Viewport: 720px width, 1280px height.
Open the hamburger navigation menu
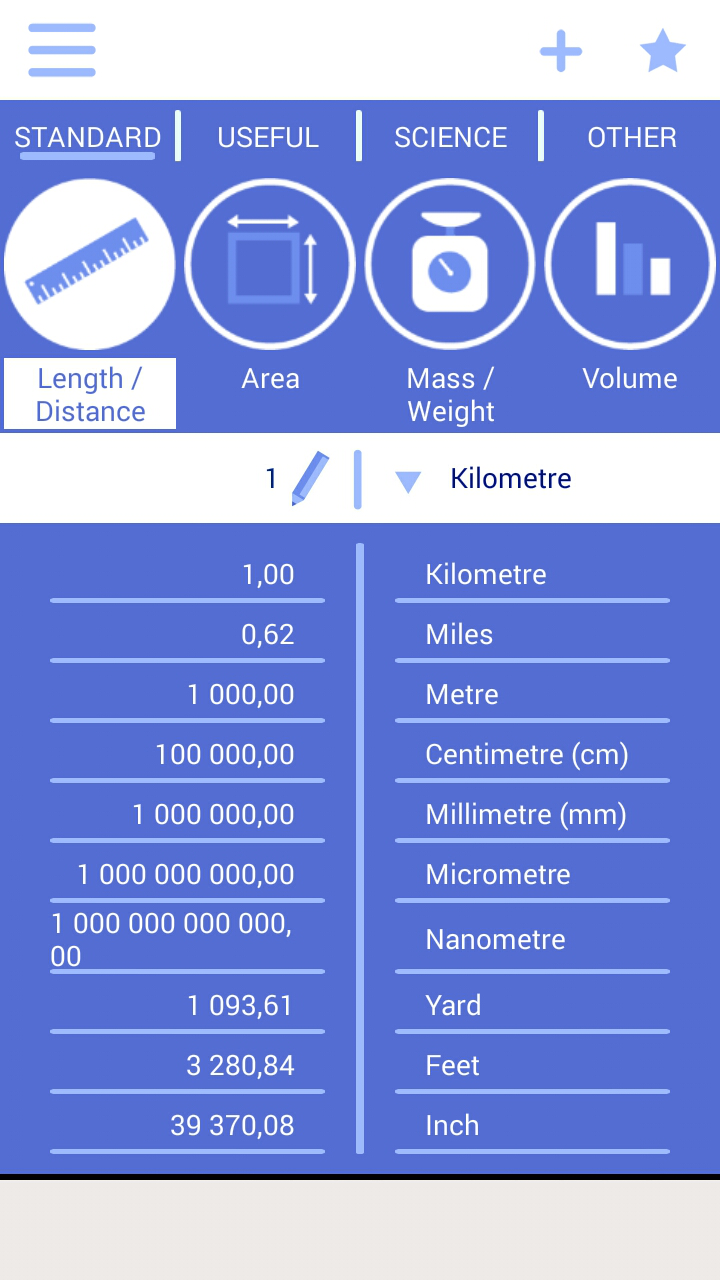click(61, 49)
